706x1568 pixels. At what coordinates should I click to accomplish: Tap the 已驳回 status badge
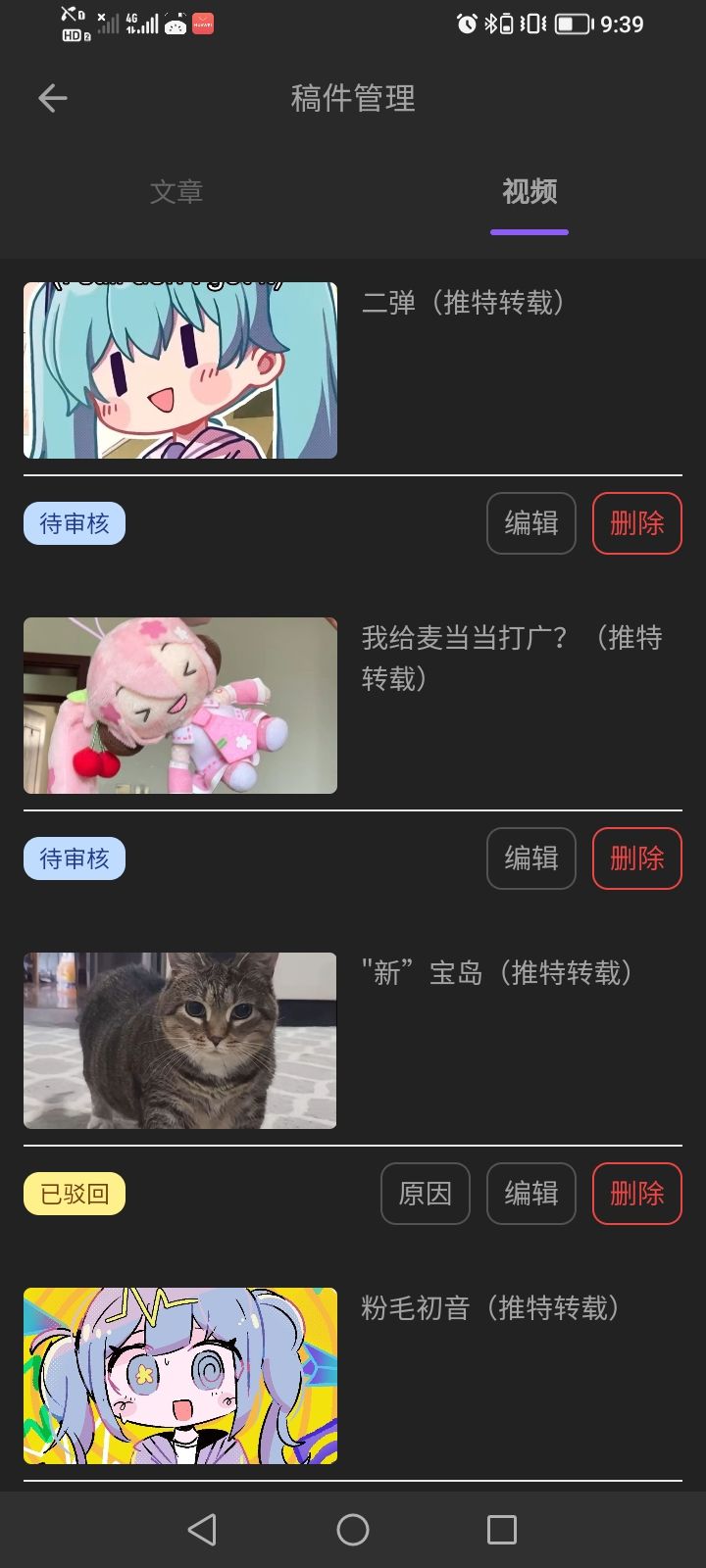[x=74, y=1194]
